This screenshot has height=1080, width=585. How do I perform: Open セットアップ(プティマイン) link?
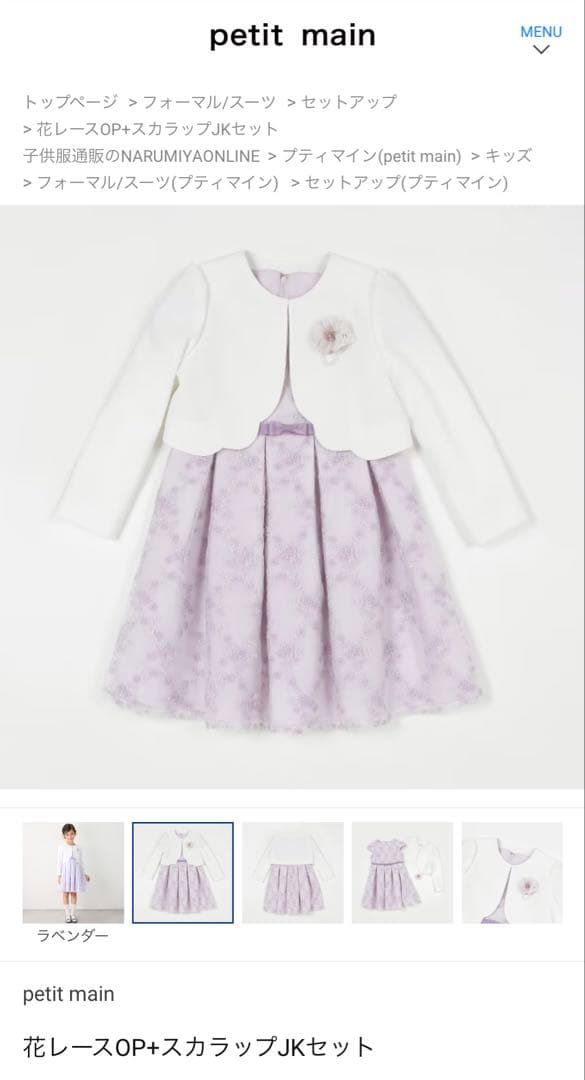(407, 183)
